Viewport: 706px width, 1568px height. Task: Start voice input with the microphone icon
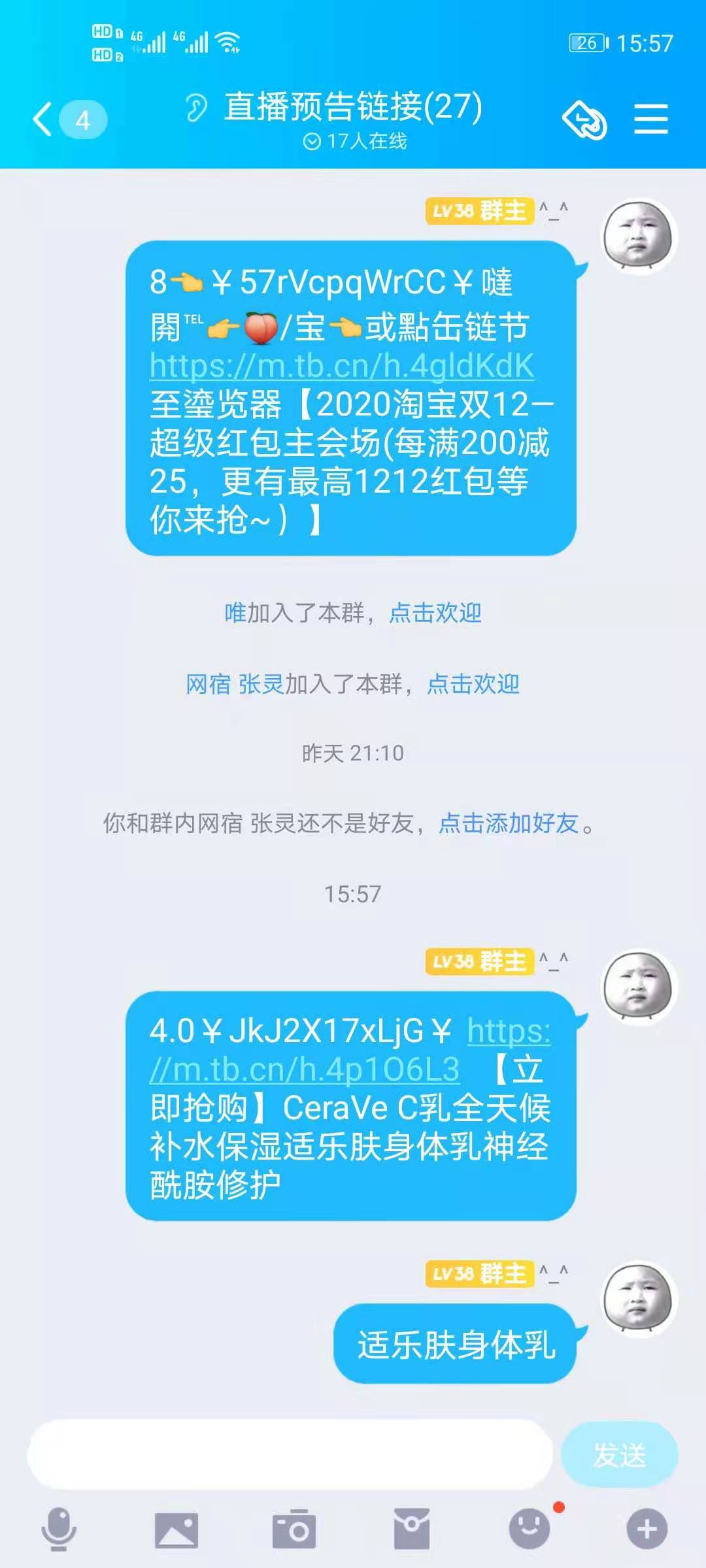coord(59,1529)
